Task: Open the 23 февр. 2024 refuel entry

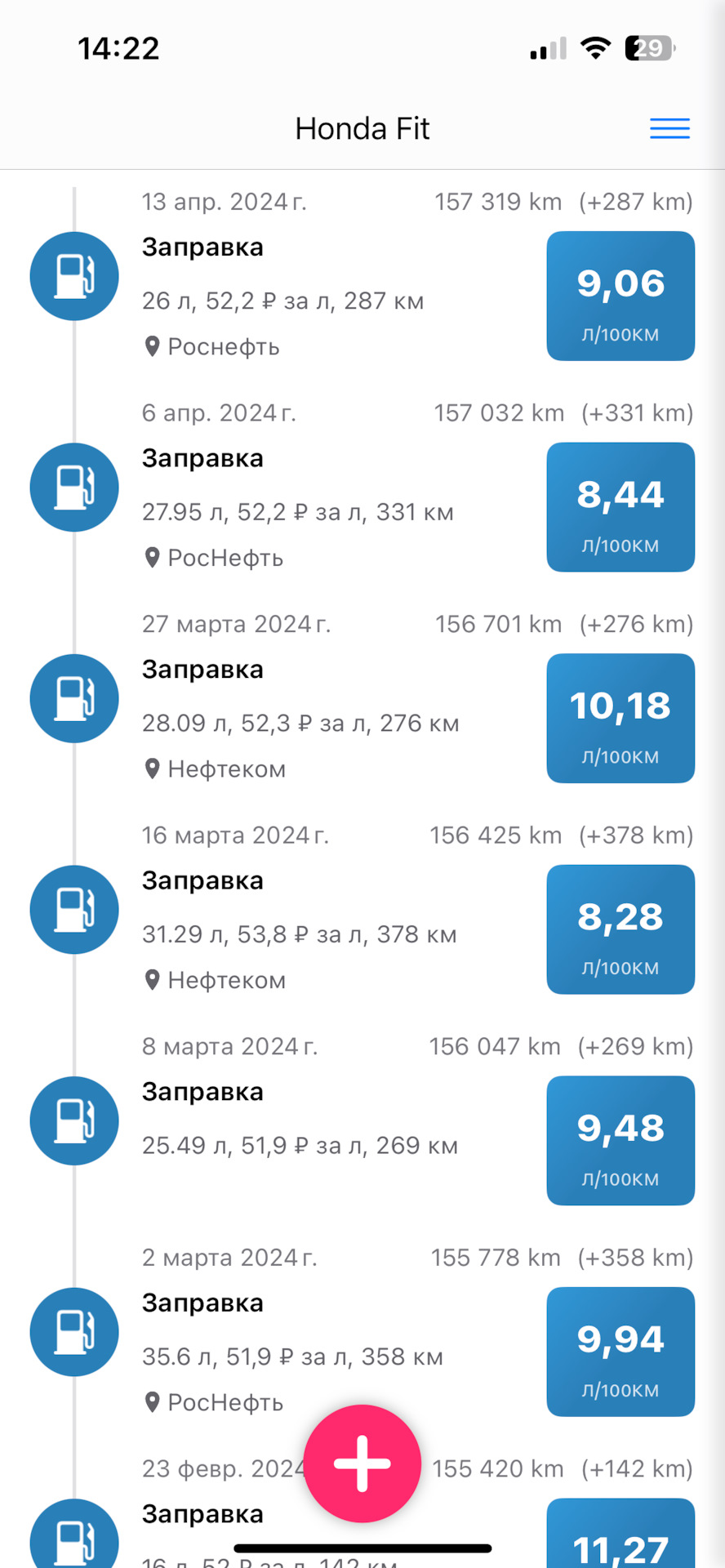Action: (x=362, y=1511)
